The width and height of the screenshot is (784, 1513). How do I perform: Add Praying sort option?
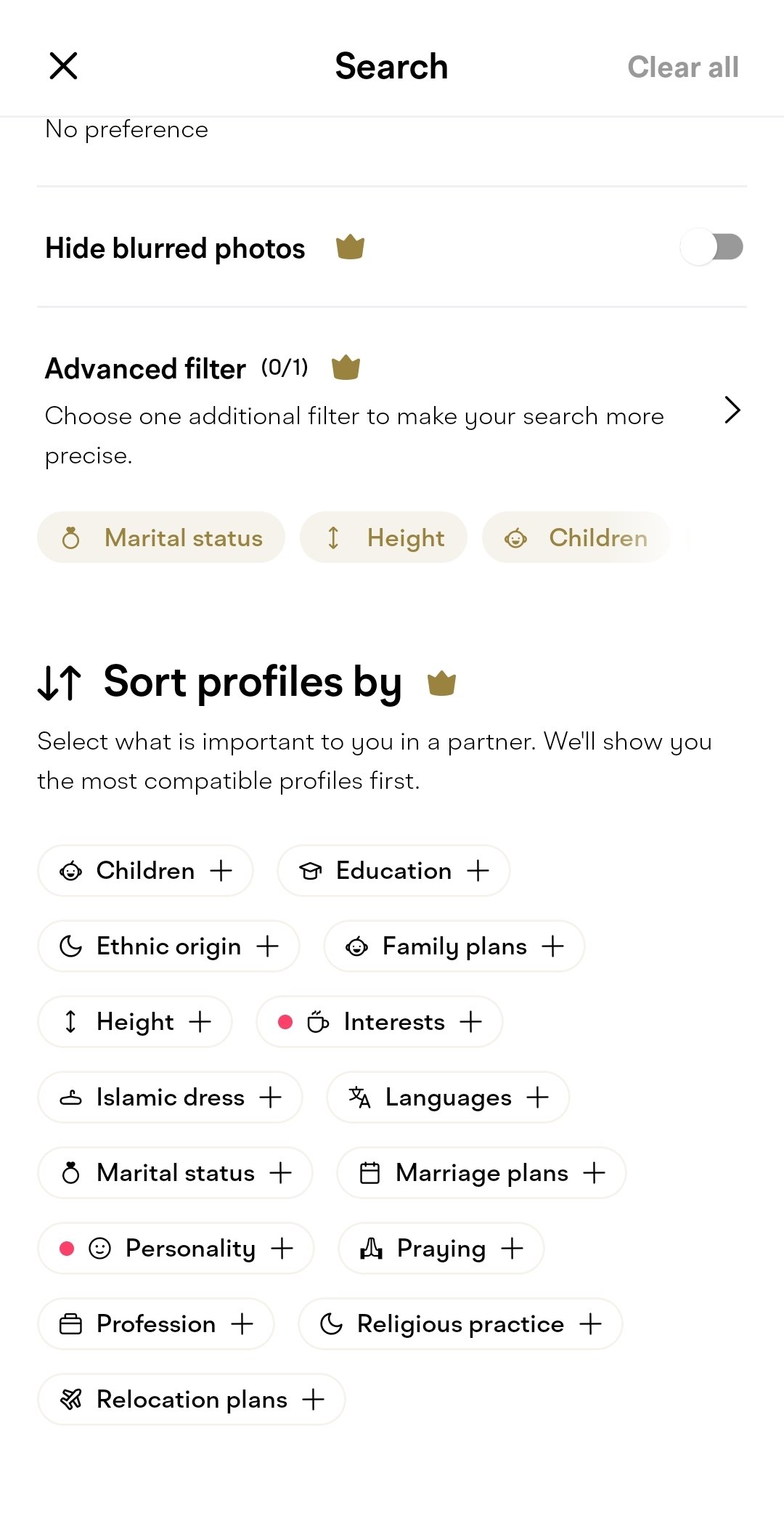coord(441,1248)
